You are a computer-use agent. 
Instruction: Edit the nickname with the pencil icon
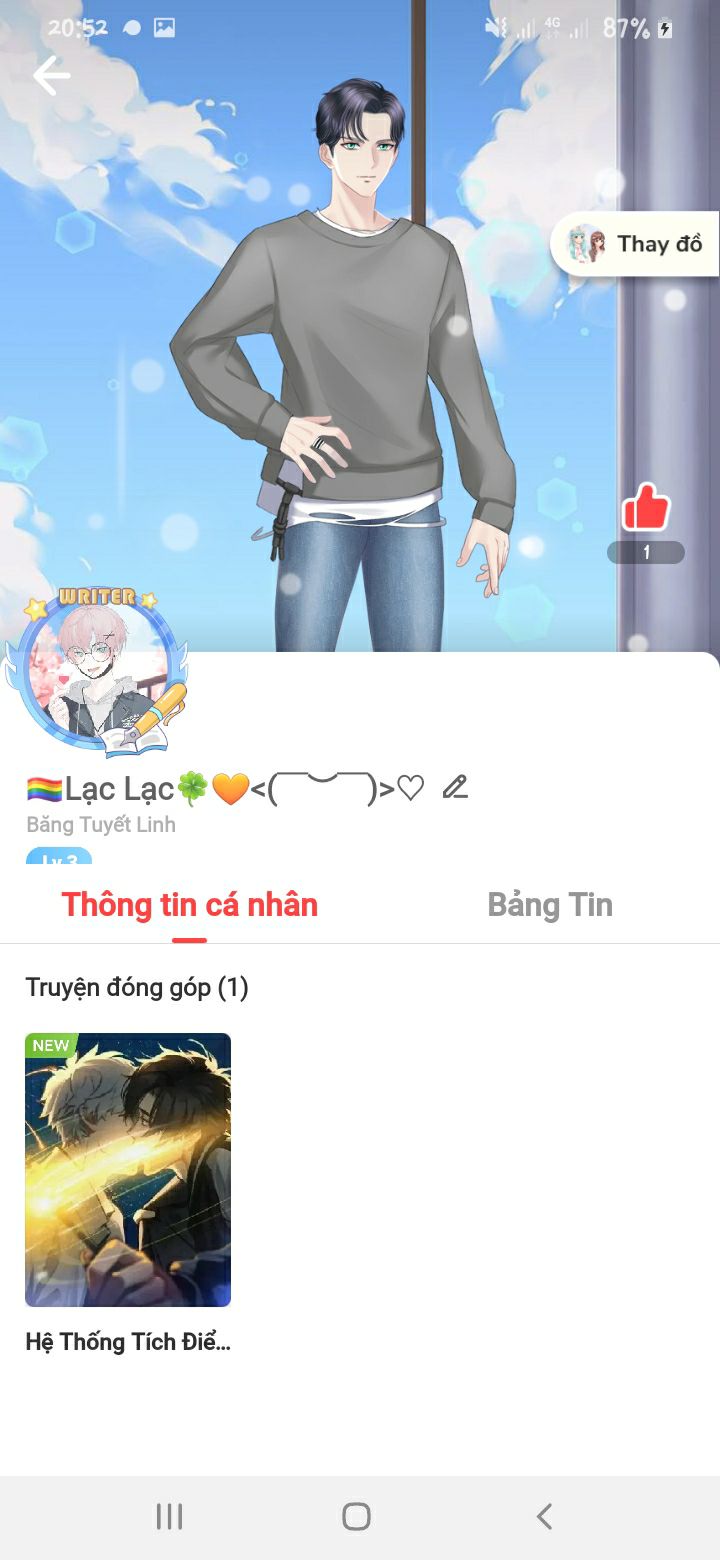coord(455,788)
